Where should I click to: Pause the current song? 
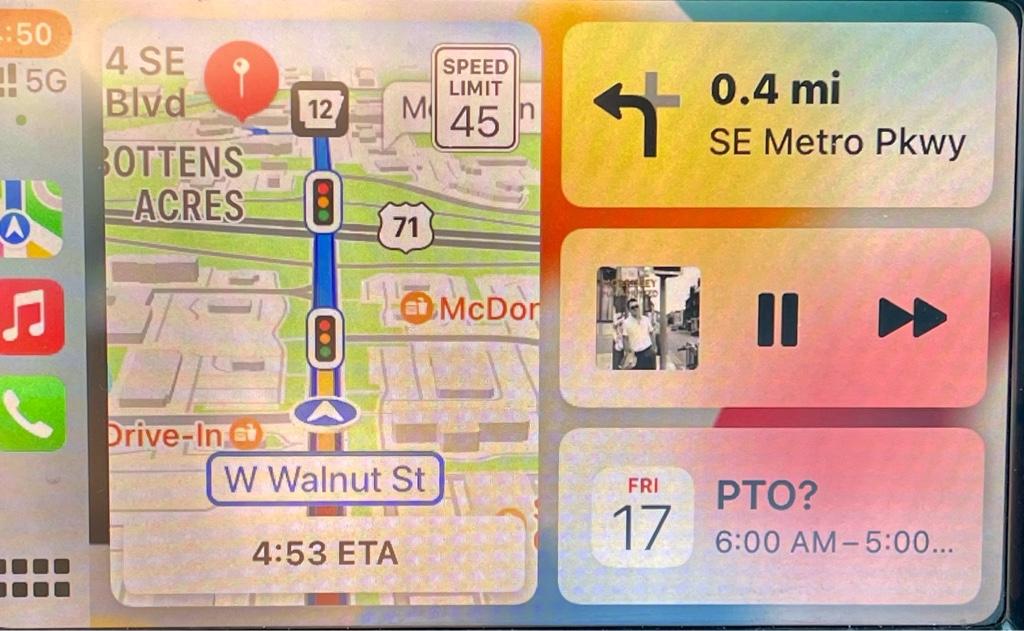(x=777, y=319)
